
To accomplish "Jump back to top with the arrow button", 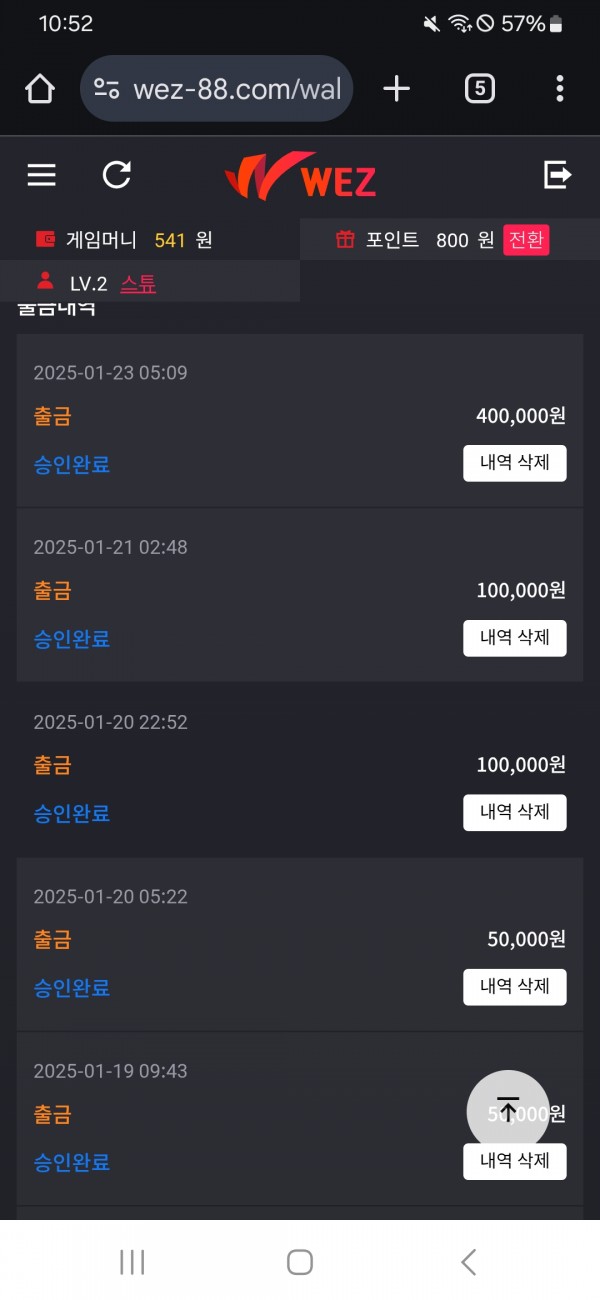I will [x=508, y=1110].
